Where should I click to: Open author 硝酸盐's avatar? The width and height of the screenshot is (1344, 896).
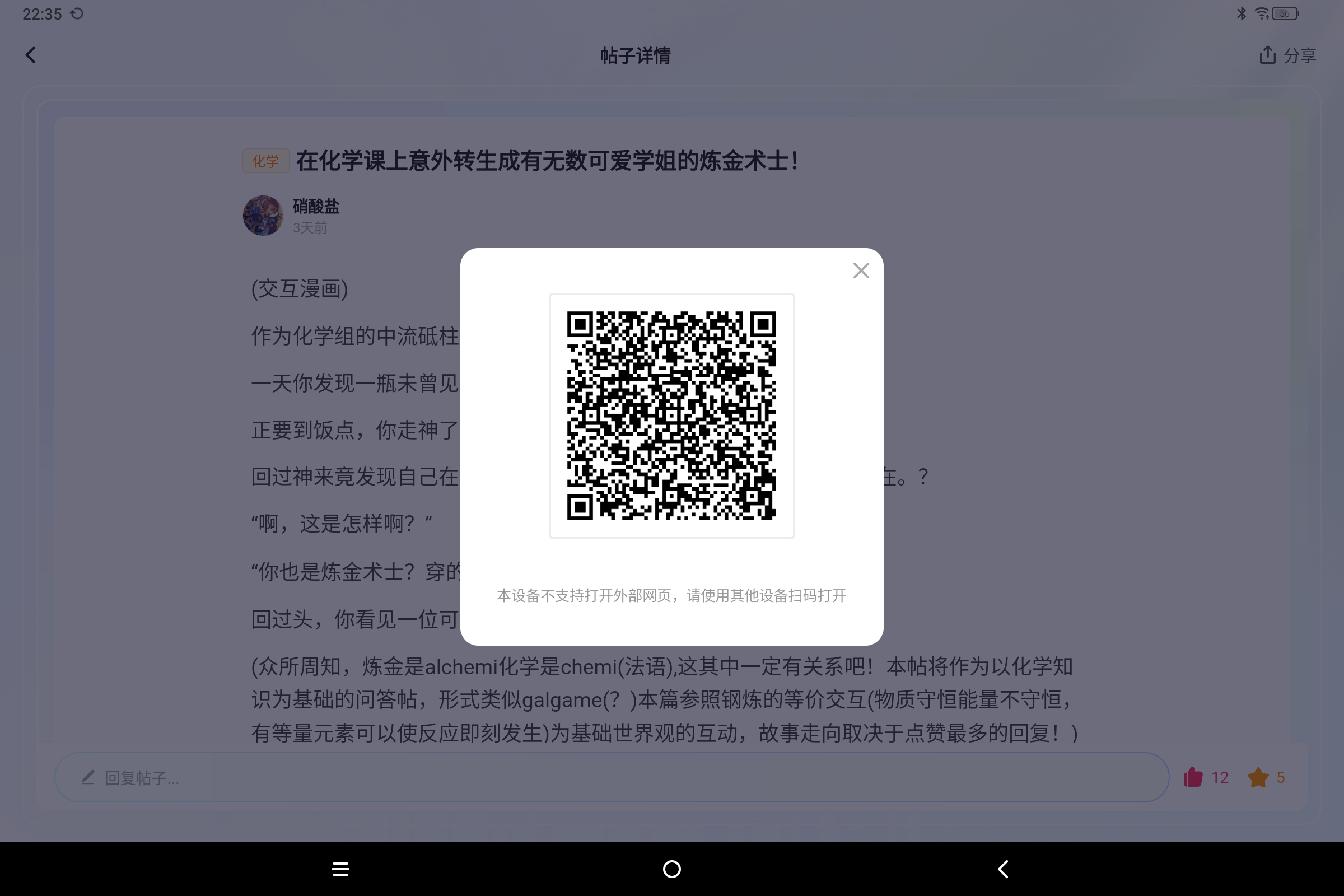click(263, 216)
